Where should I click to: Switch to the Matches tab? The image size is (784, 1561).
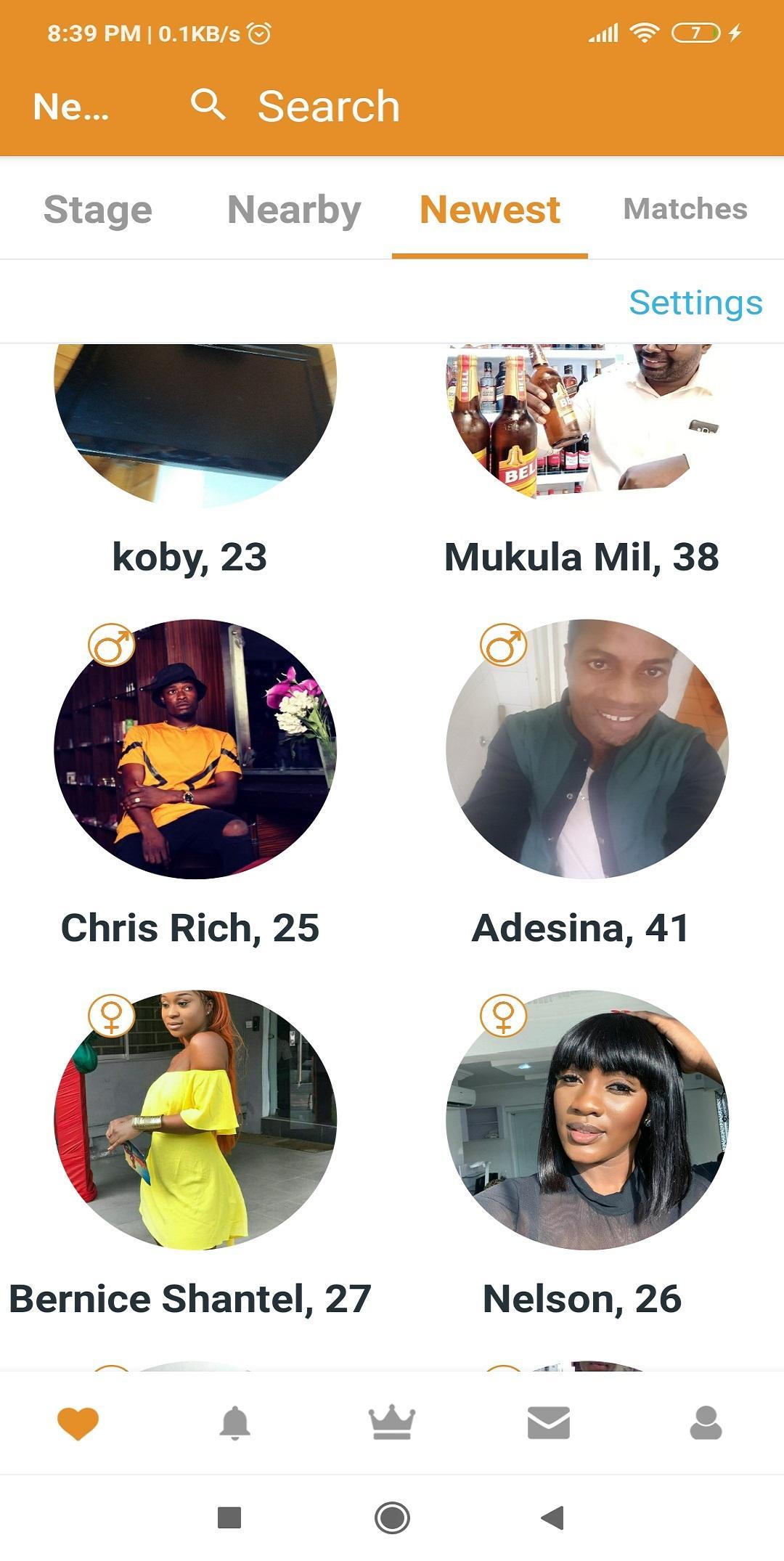click(x=685, y=209)
